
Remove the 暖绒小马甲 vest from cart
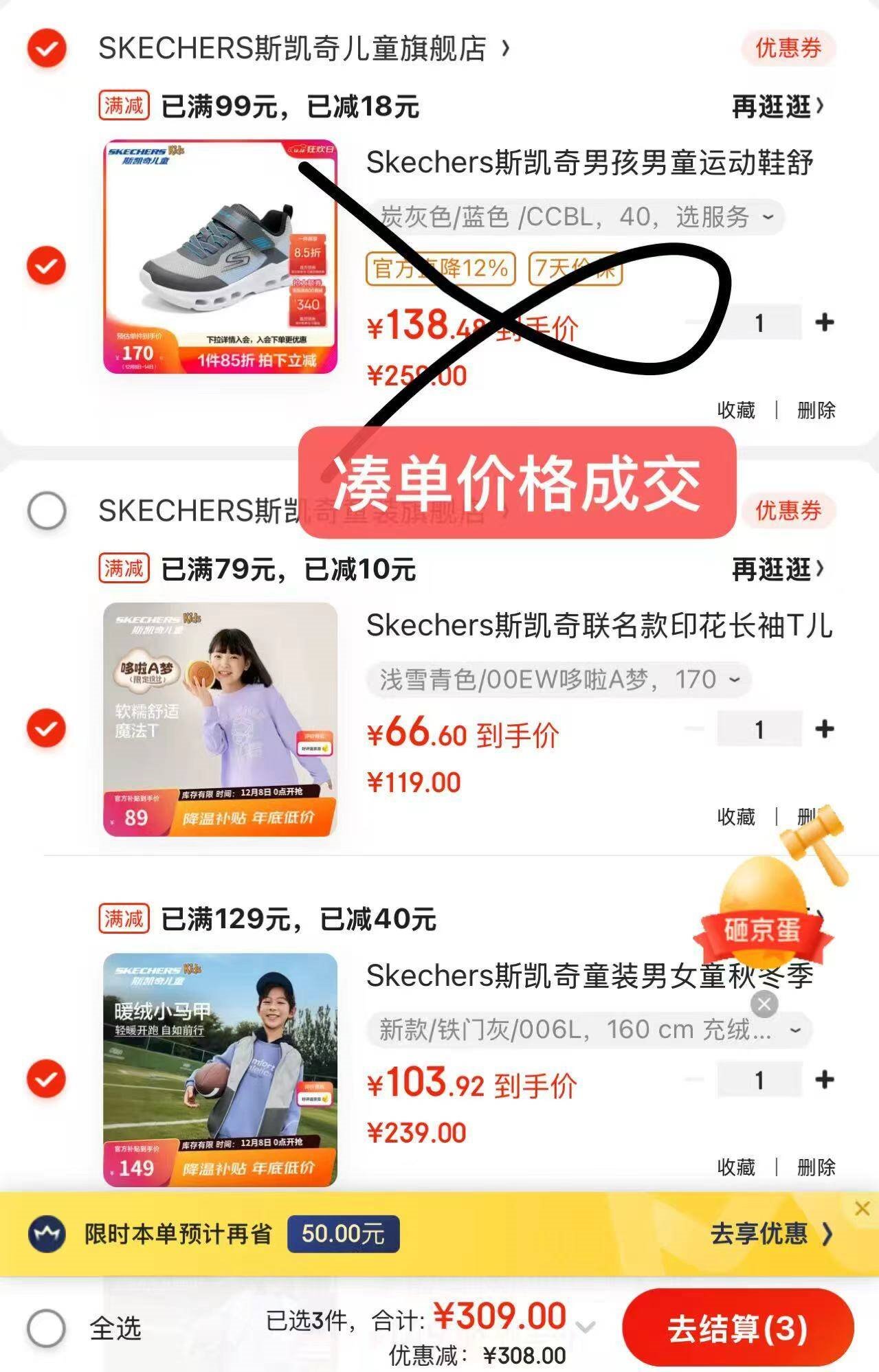tap(816, 1167)
